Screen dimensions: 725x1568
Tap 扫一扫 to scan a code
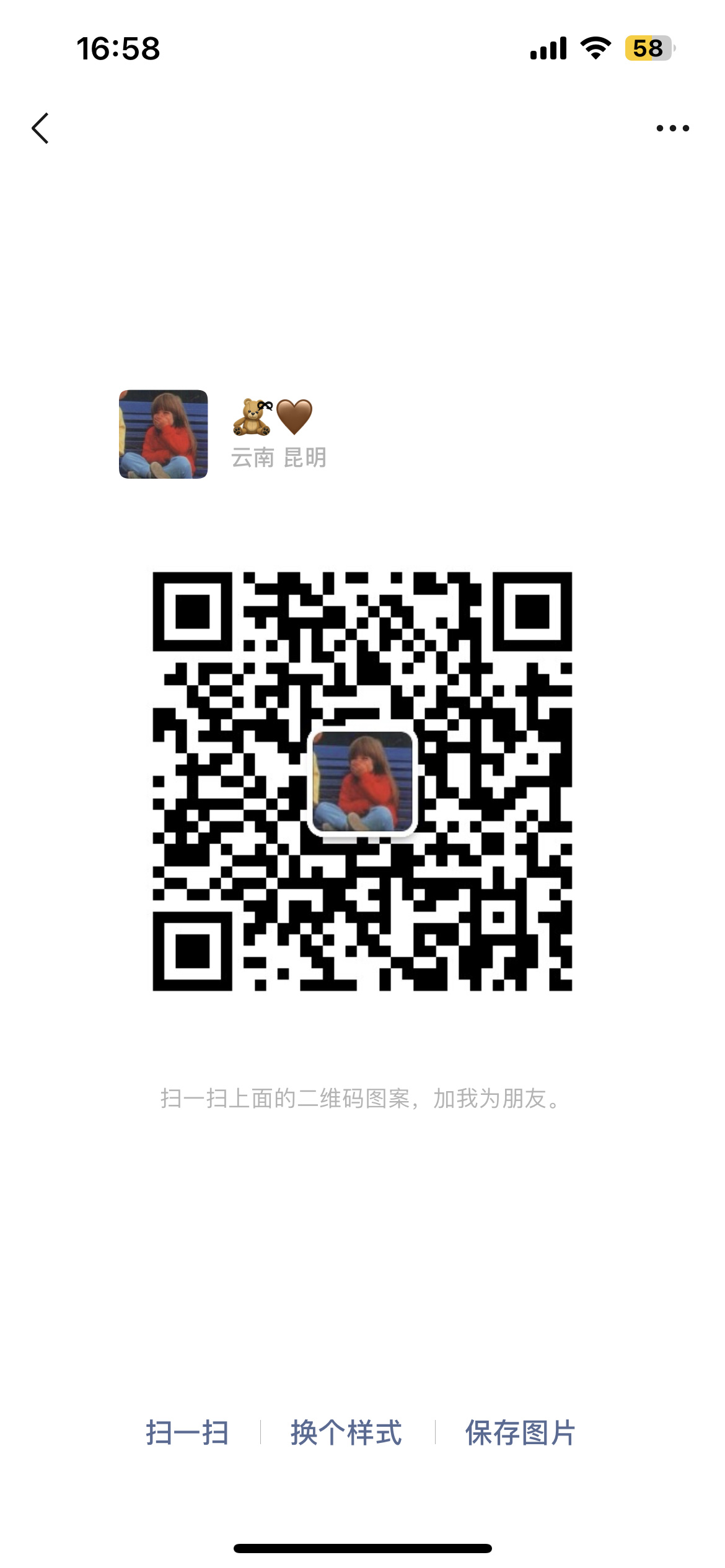[x=187, y=1432]
